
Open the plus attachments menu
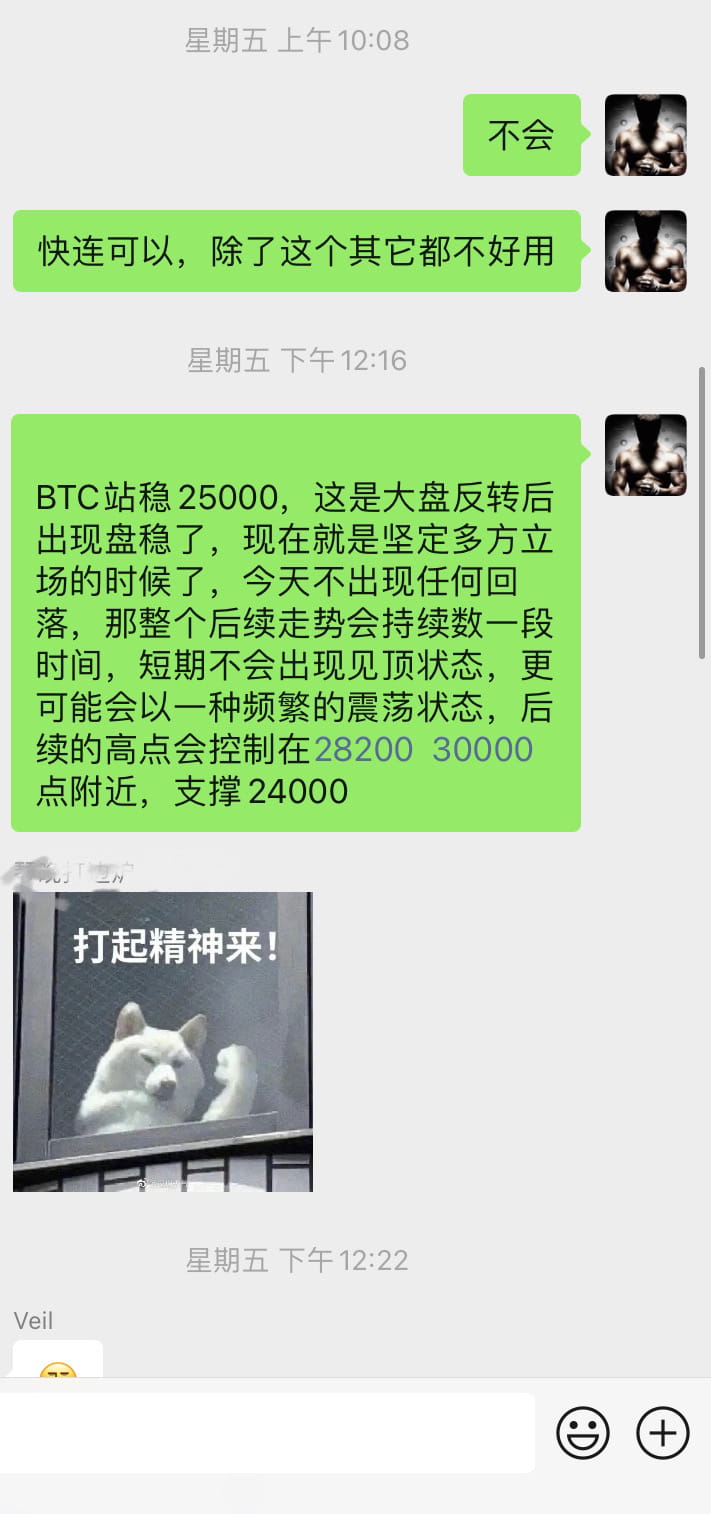tap(663, 1433)
